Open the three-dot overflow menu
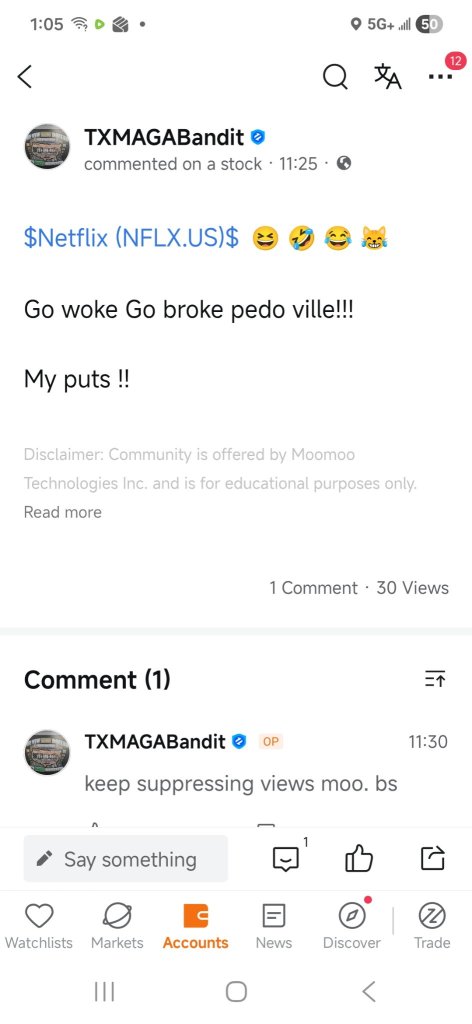The height and width of the screenshot is (1024, 472). [441, 77]
